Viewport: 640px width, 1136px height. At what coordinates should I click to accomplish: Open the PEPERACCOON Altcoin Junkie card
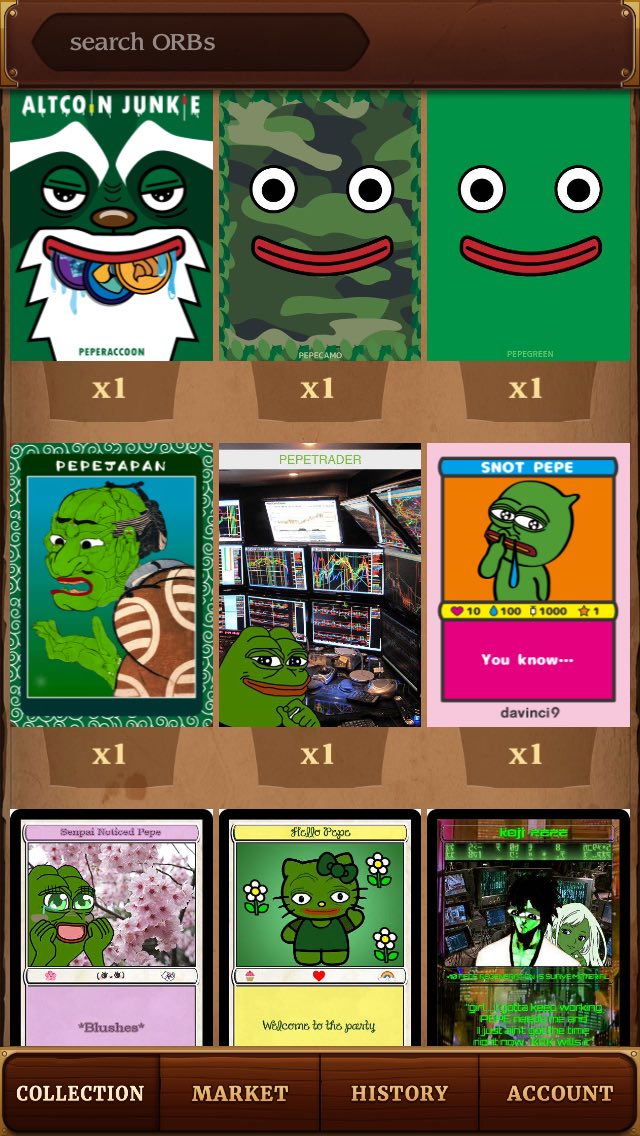click(x=112, y=225)
